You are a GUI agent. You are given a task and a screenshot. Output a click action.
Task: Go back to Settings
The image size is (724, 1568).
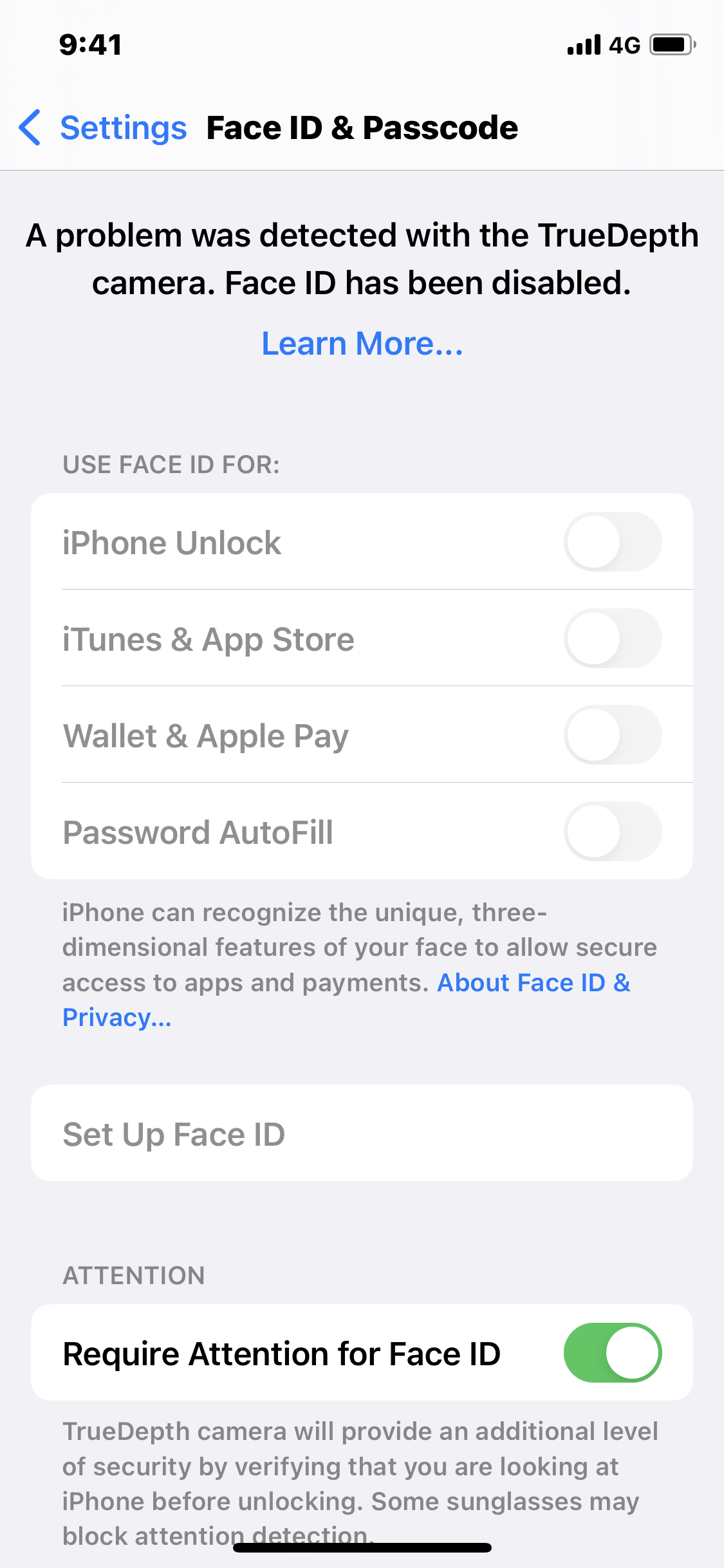(103, 127)
